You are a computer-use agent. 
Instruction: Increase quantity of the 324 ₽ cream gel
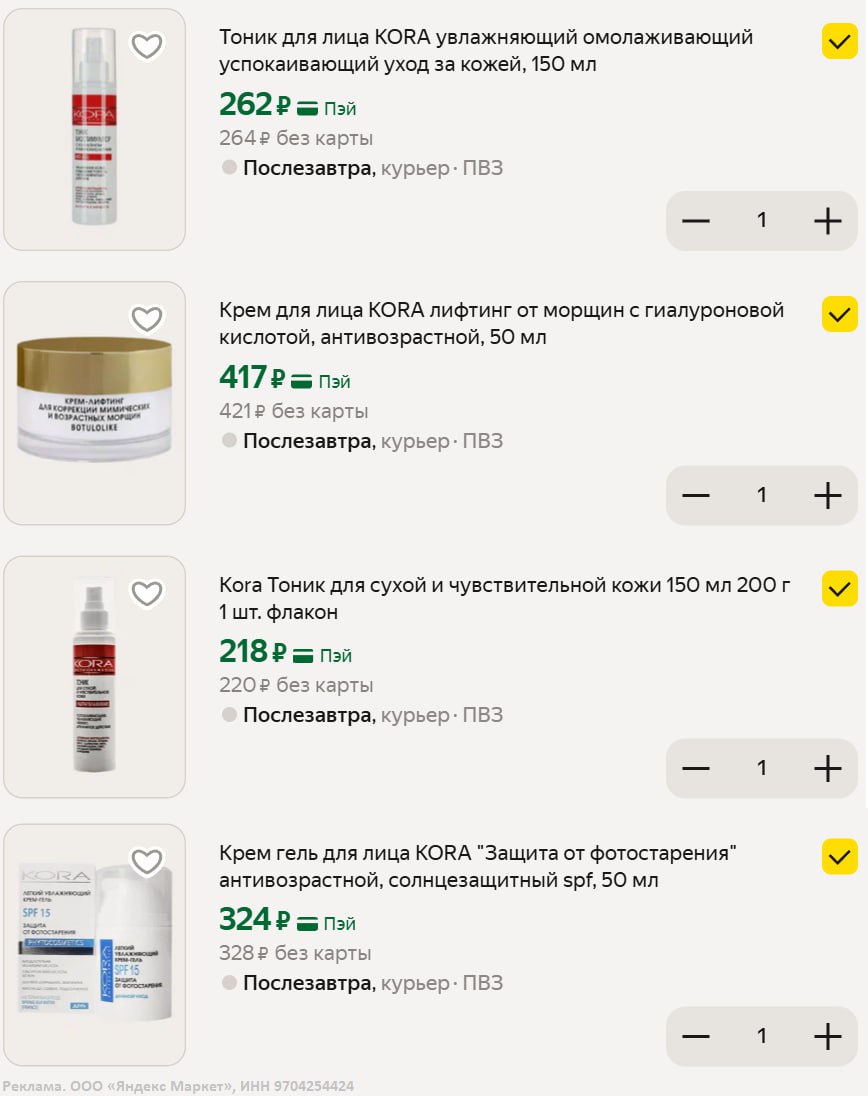[x=828, y=1036]
